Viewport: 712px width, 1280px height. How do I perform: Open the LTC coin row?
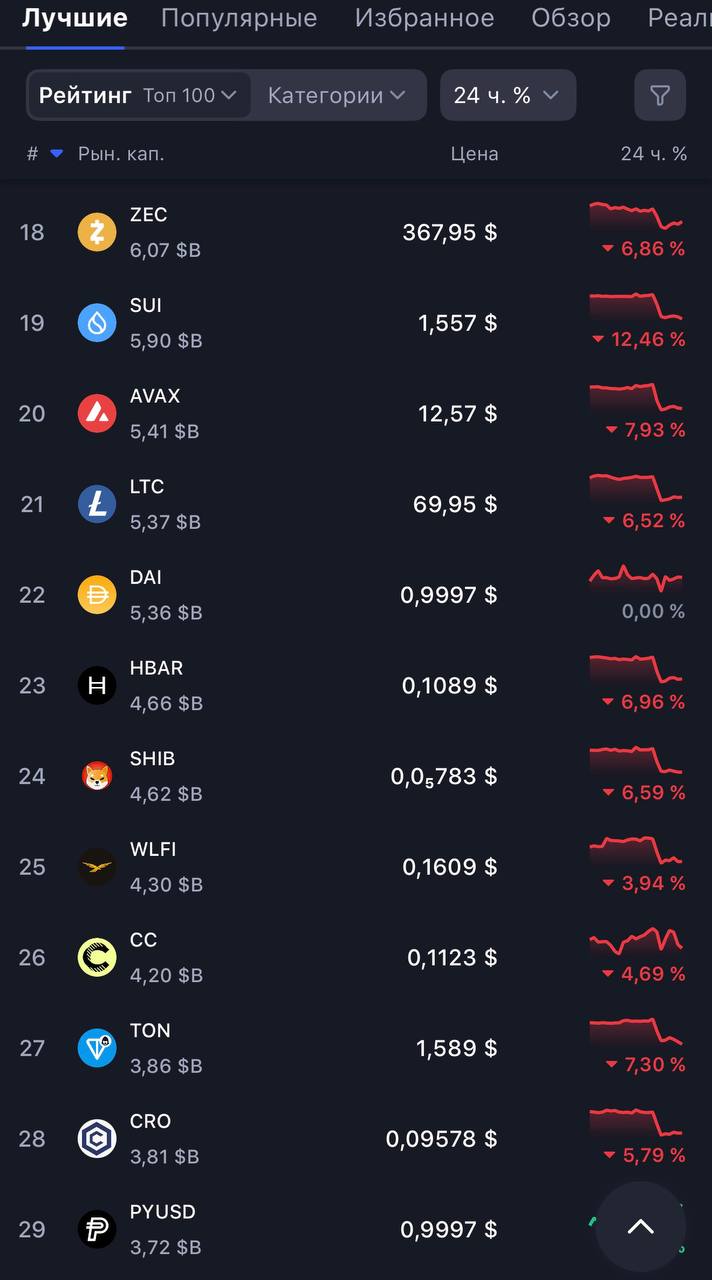[300, 504]
